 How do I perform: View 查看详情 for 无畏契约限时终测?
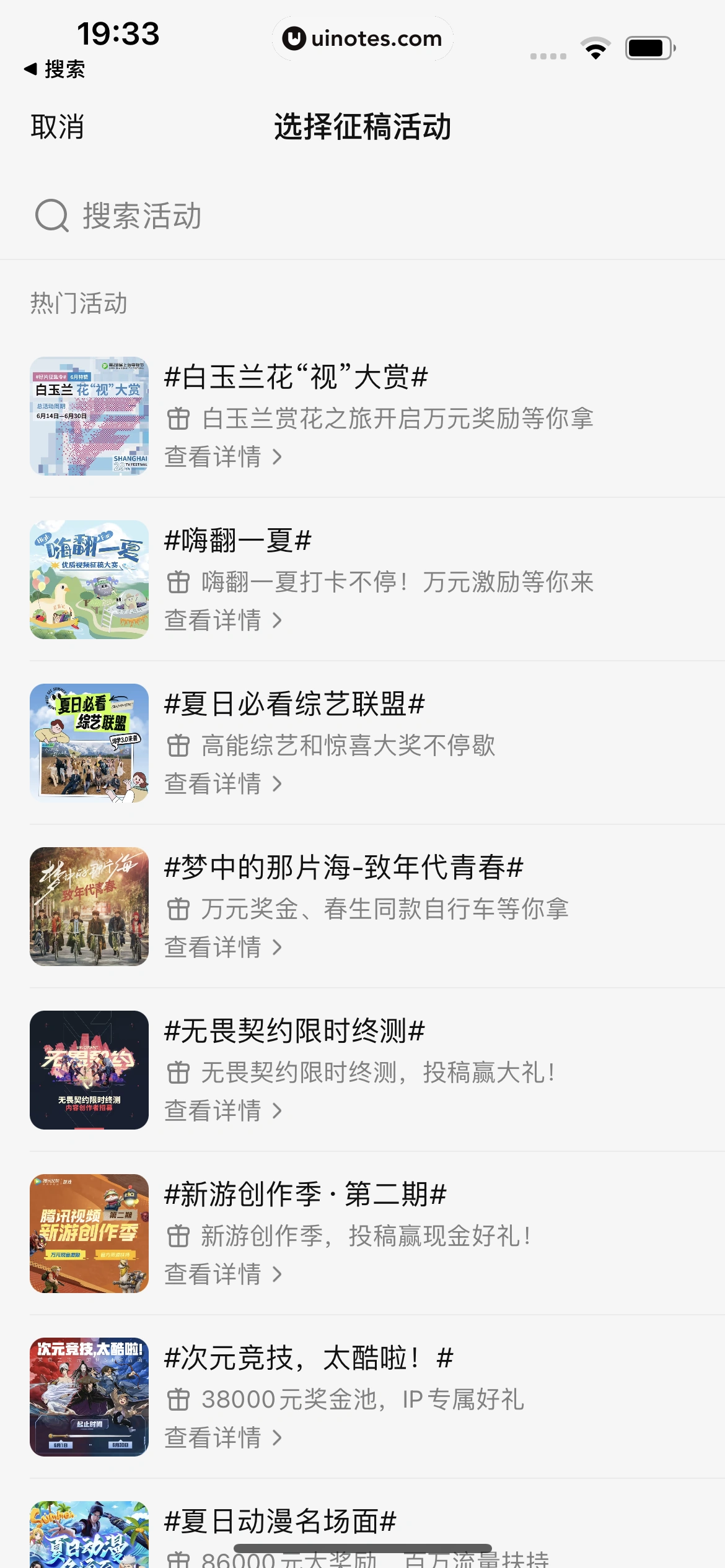tap(223, 1111)
